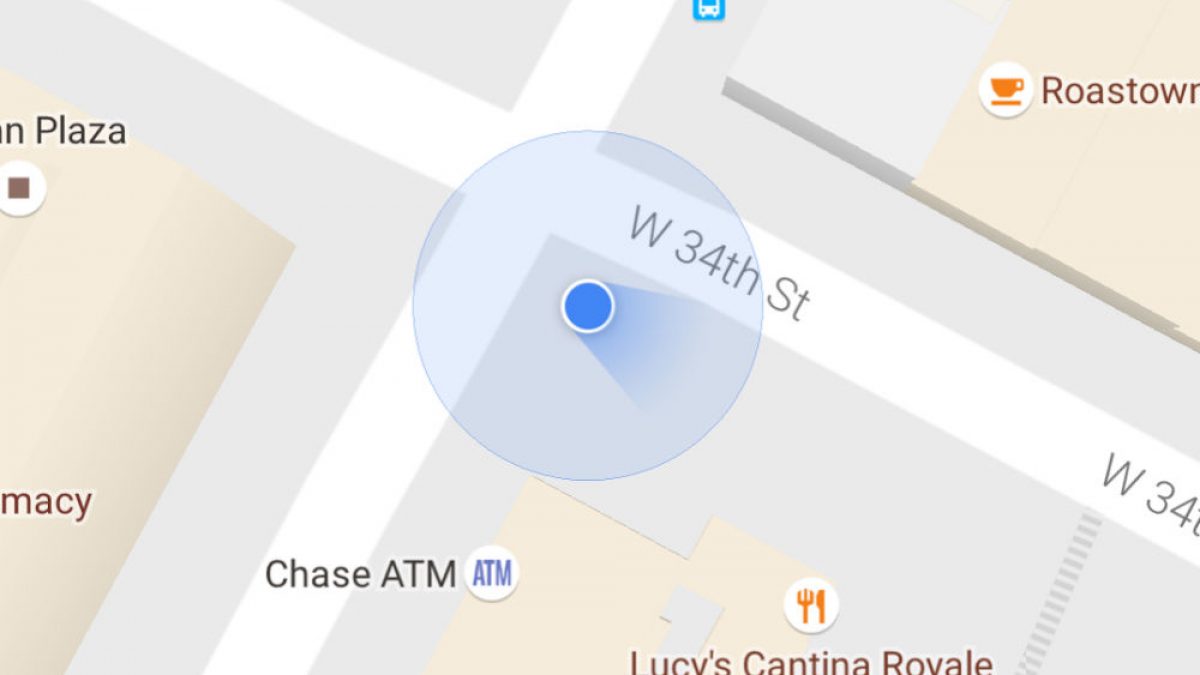Open Lucy's Cantina Royale restaurant marker
The image size is (1200, 675).
810,605
